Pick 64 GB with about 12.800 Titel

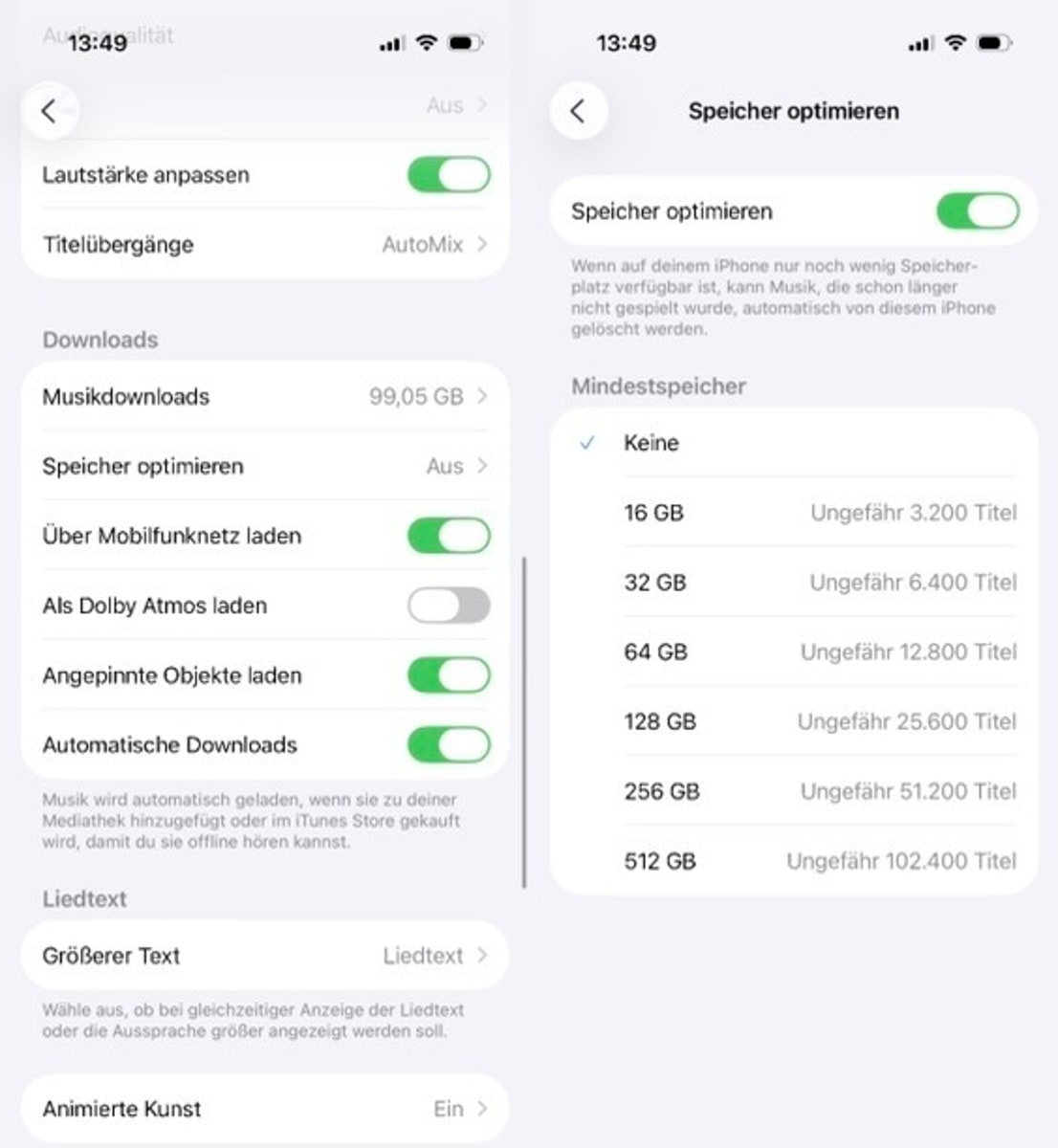click(794, 652)
